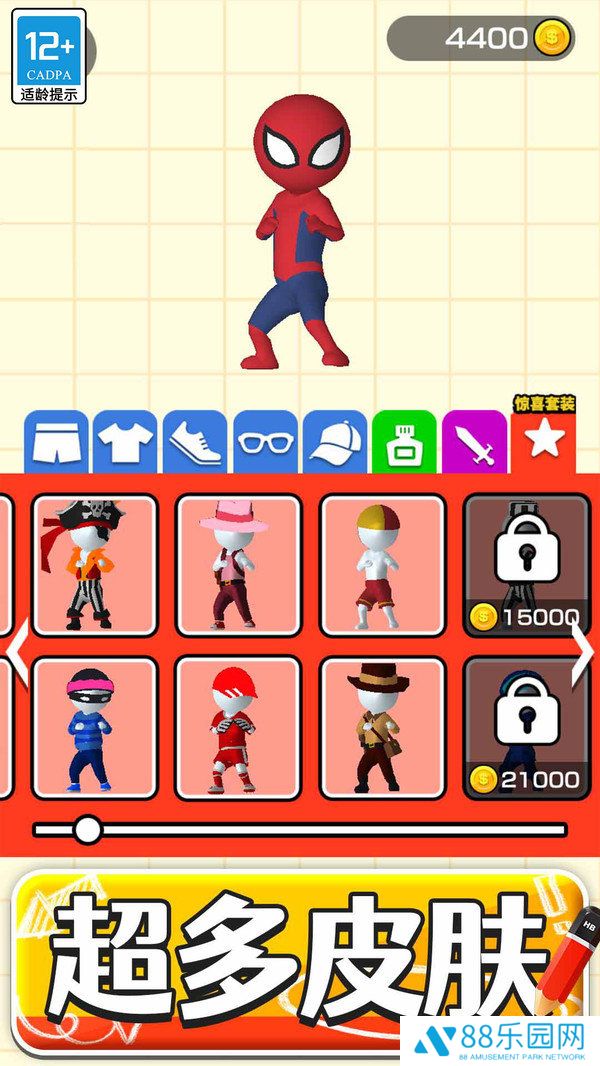The width and height of the screenshot is (600, 1066).
Task: Switch to the cap category tab
Action: 335,441
